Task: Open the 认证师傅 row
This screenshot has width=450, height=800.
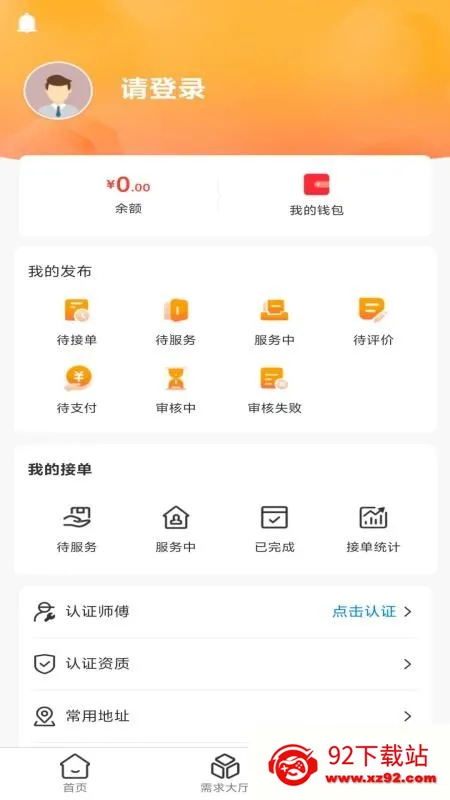Action: point(225,611)
